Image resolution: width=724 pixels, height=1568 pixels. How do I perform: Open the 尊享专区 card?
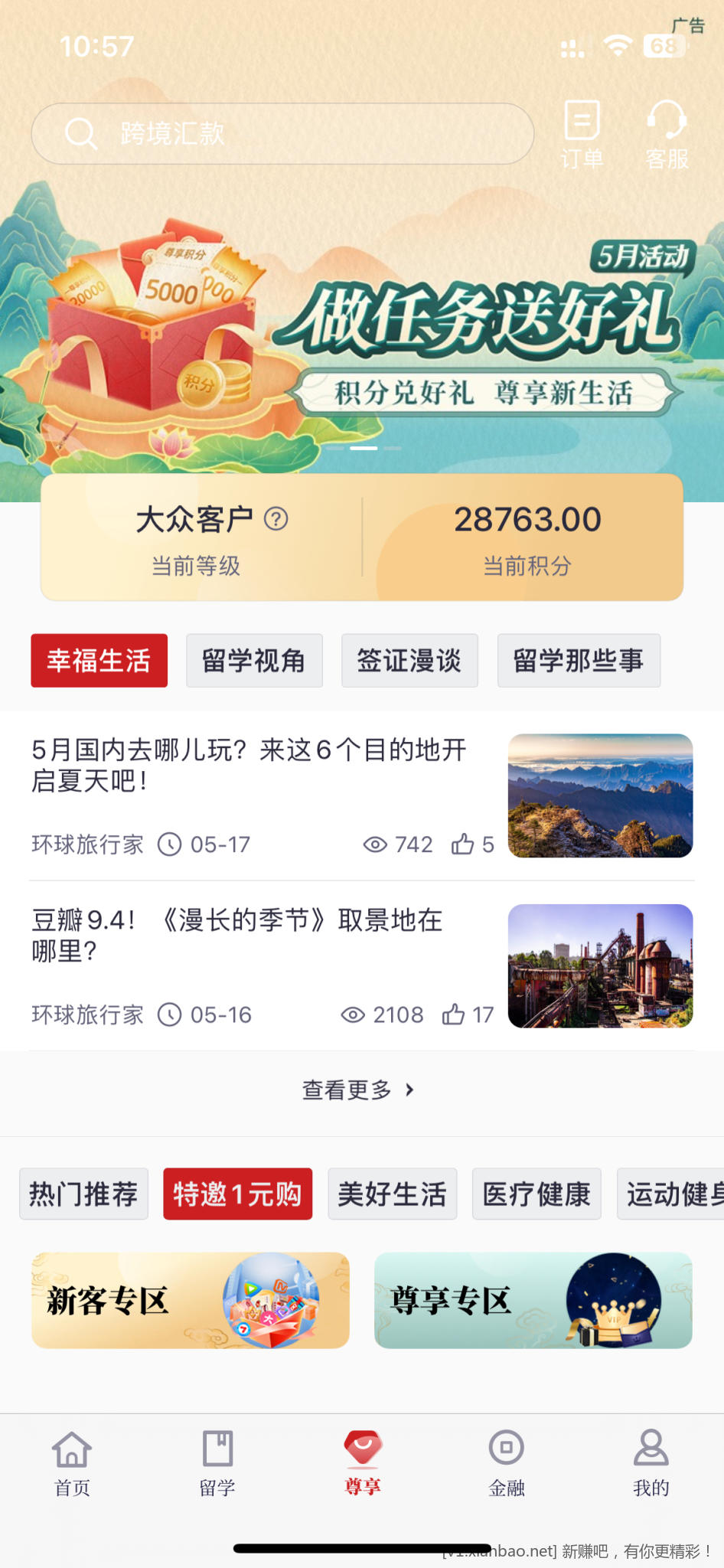click(533, 1300)
